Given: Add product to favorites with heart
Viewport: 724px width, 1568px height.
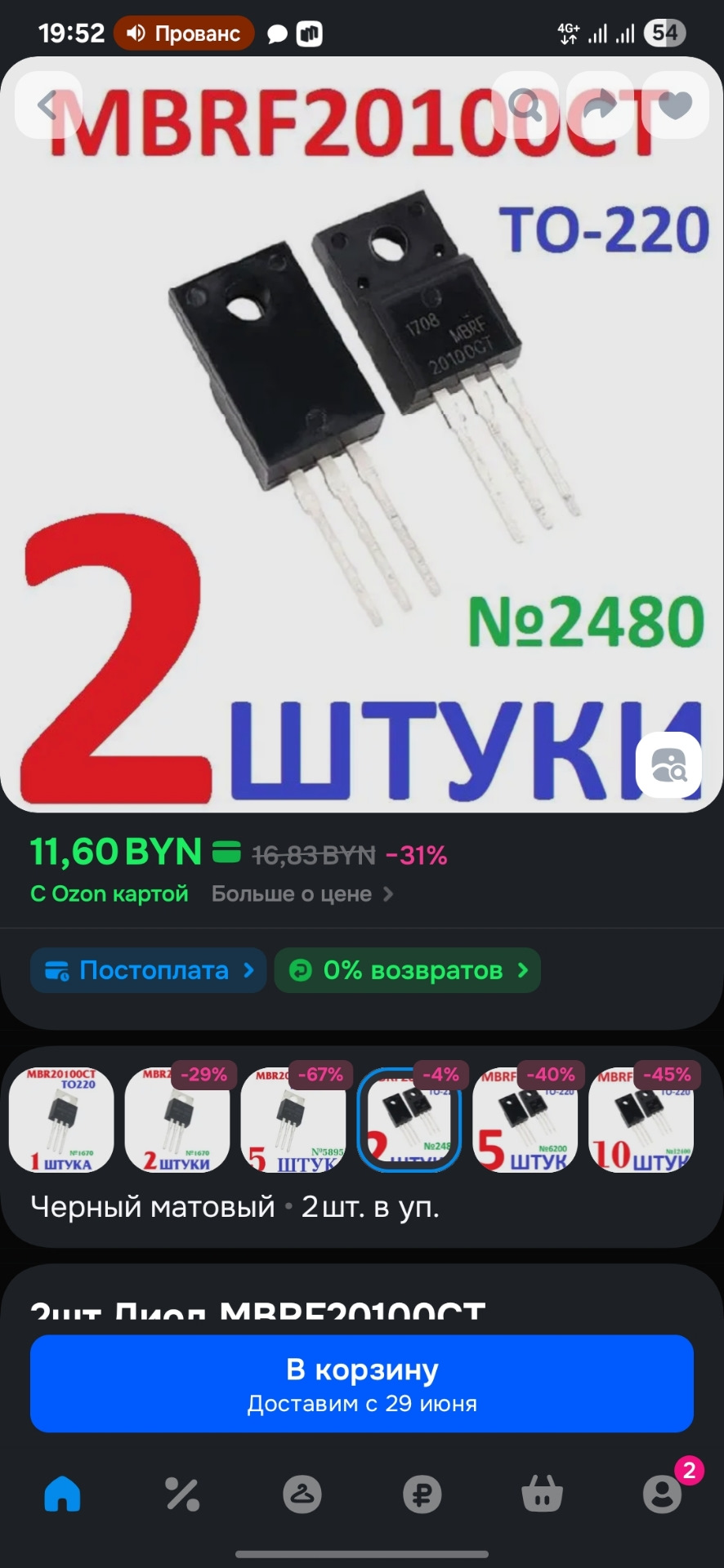Looking at the screenshot, I should click(675, 105).
